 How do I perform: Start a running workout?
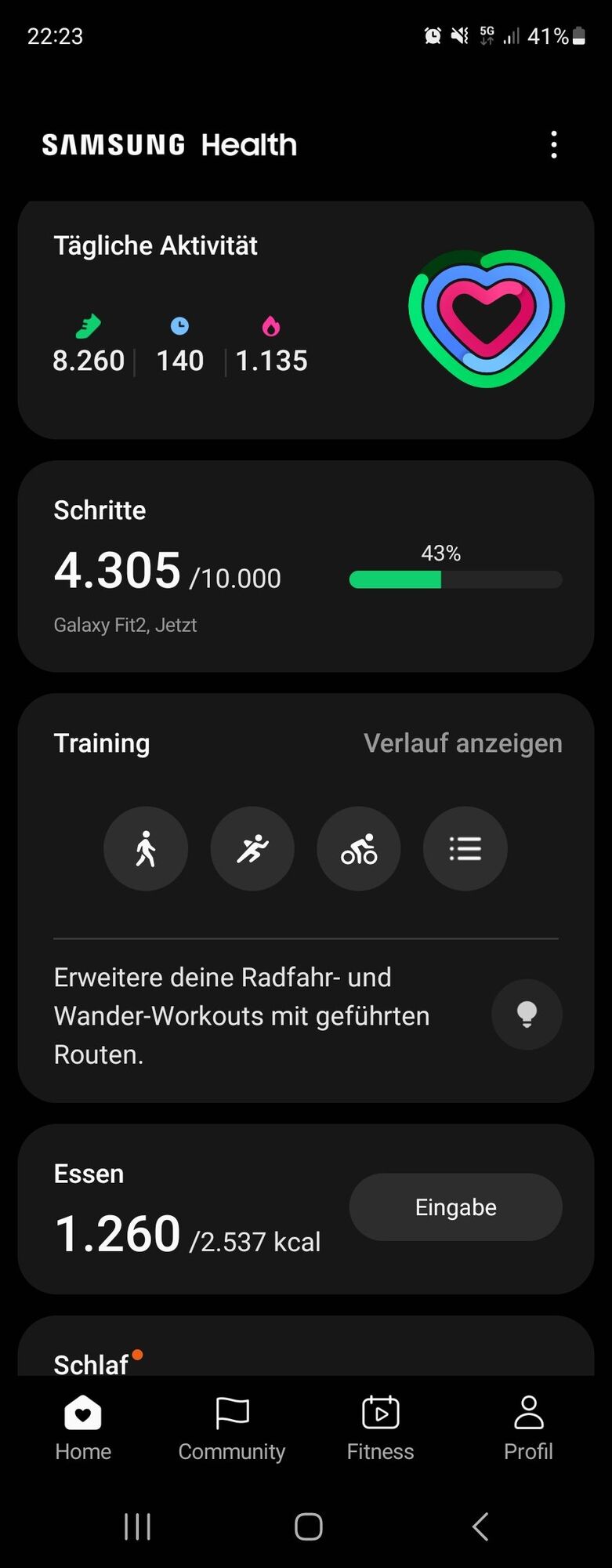pyautogui.click(x=252, y=848)
